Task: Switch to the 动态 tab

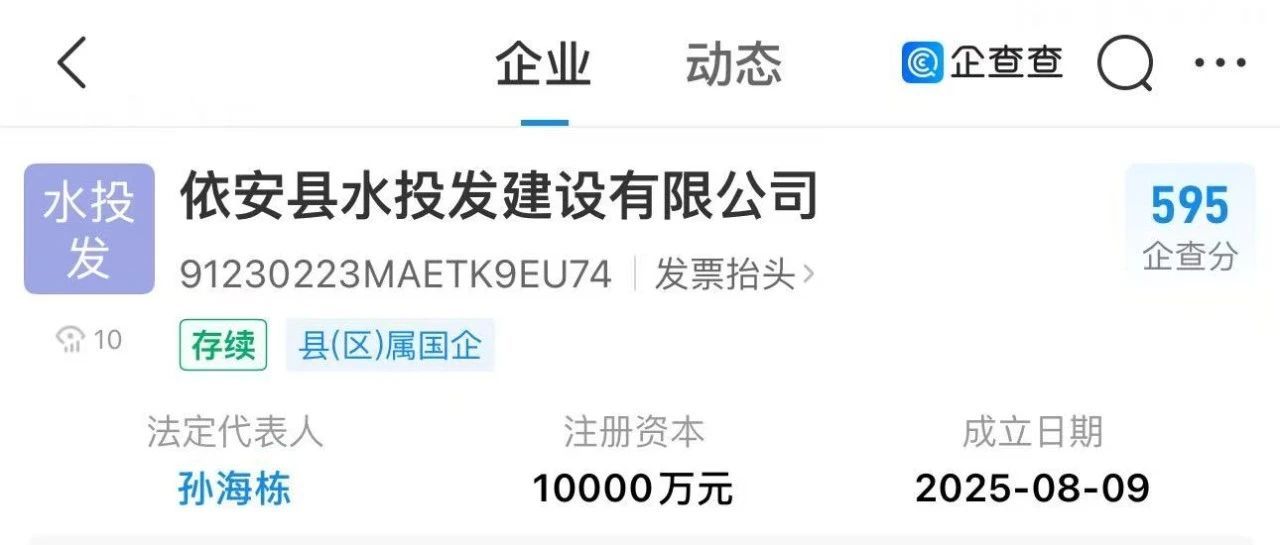Action: point(733,64)
